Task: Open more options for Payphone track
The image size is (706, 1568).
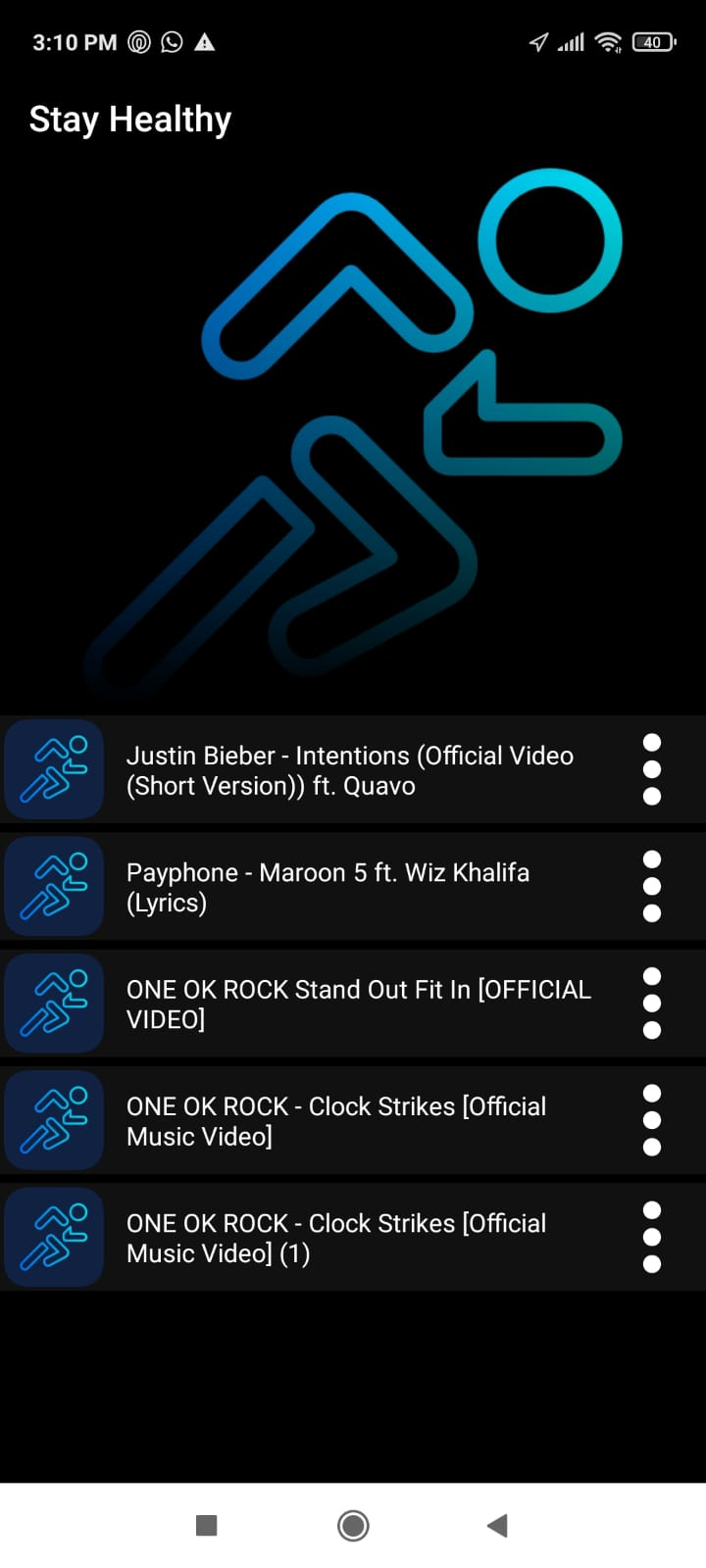Action: pos(652,886)
